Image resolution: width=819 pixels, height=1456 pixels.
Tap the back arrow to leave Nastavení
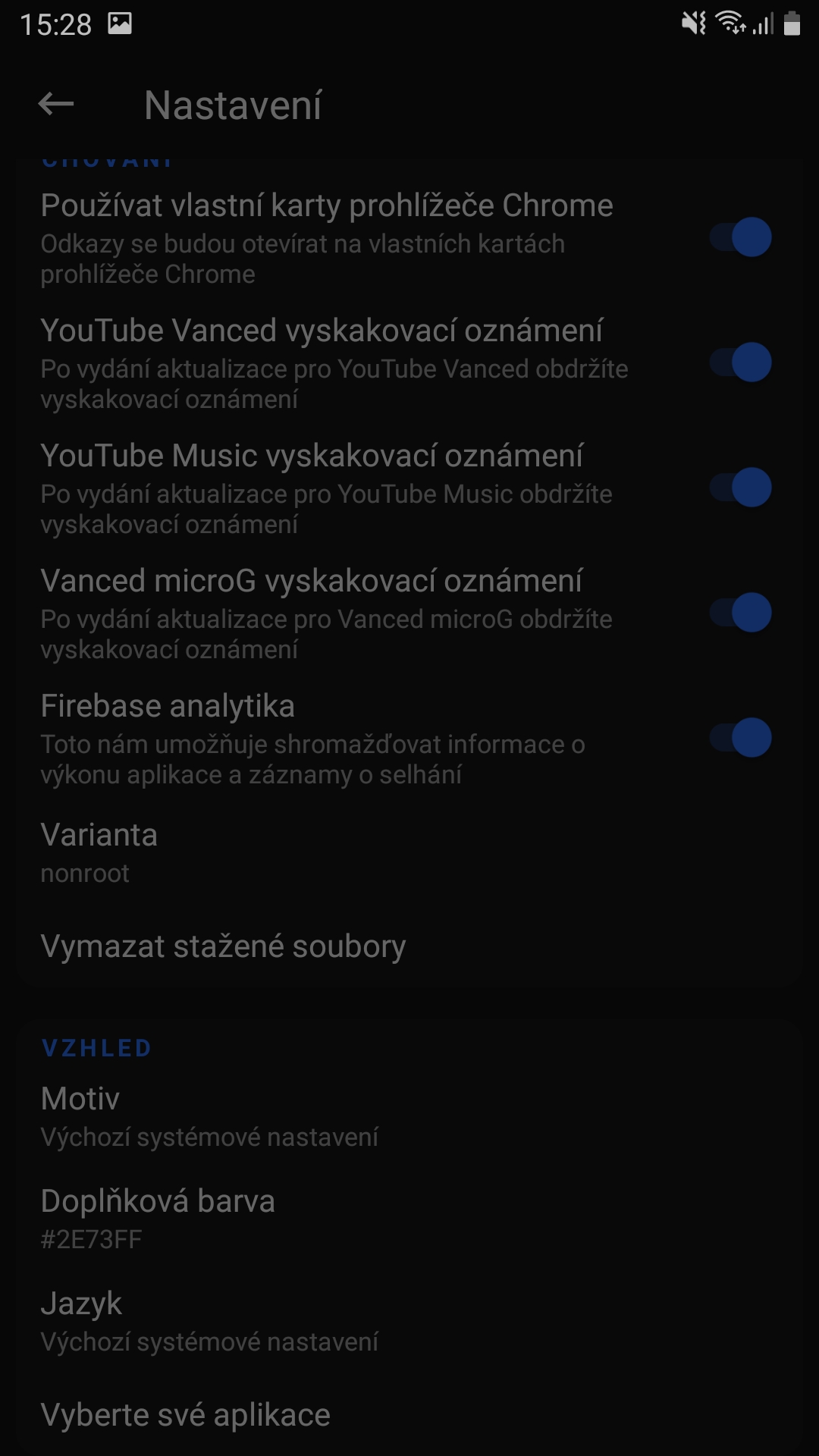click(55, 105)
